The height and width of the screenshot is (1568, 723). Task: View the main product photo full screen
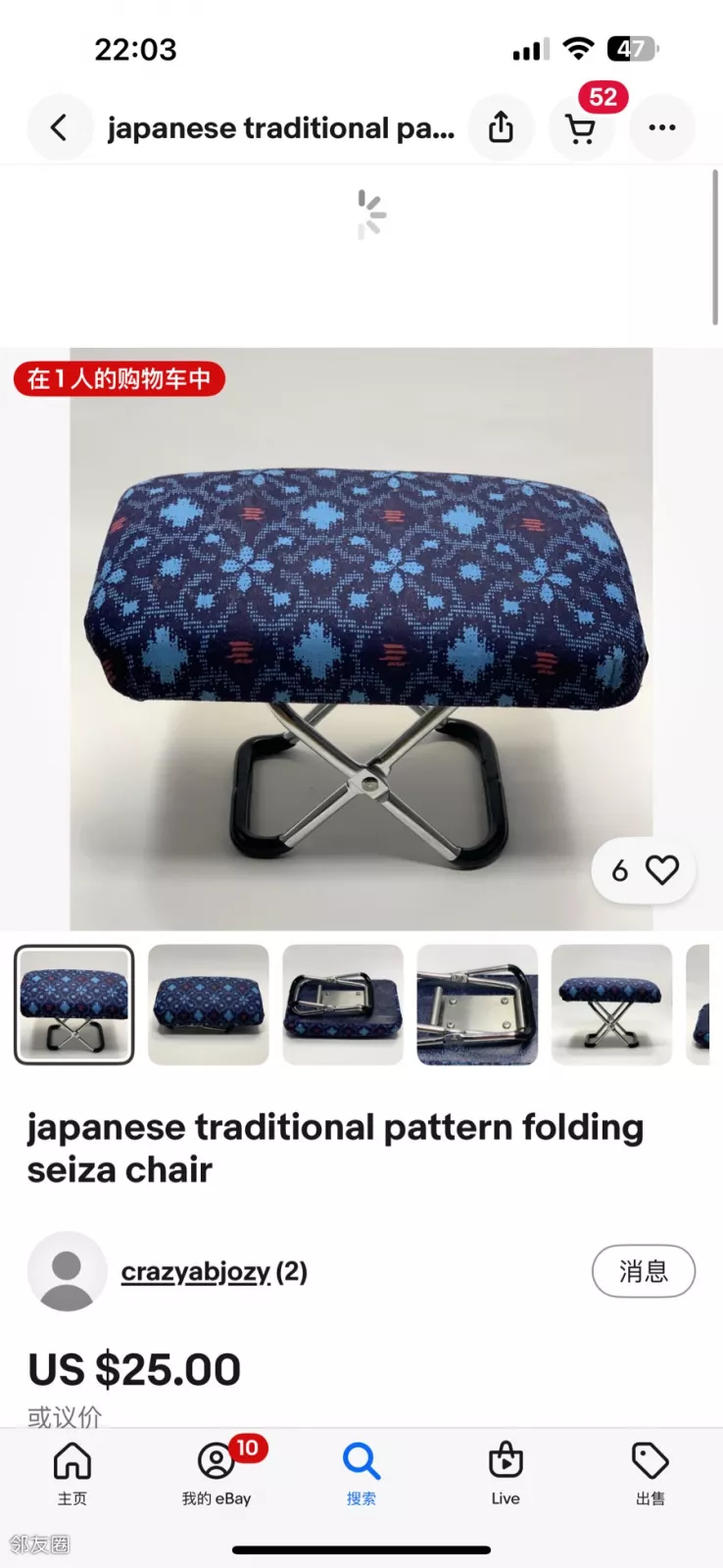pyautogui.click(x=361, y=637)
